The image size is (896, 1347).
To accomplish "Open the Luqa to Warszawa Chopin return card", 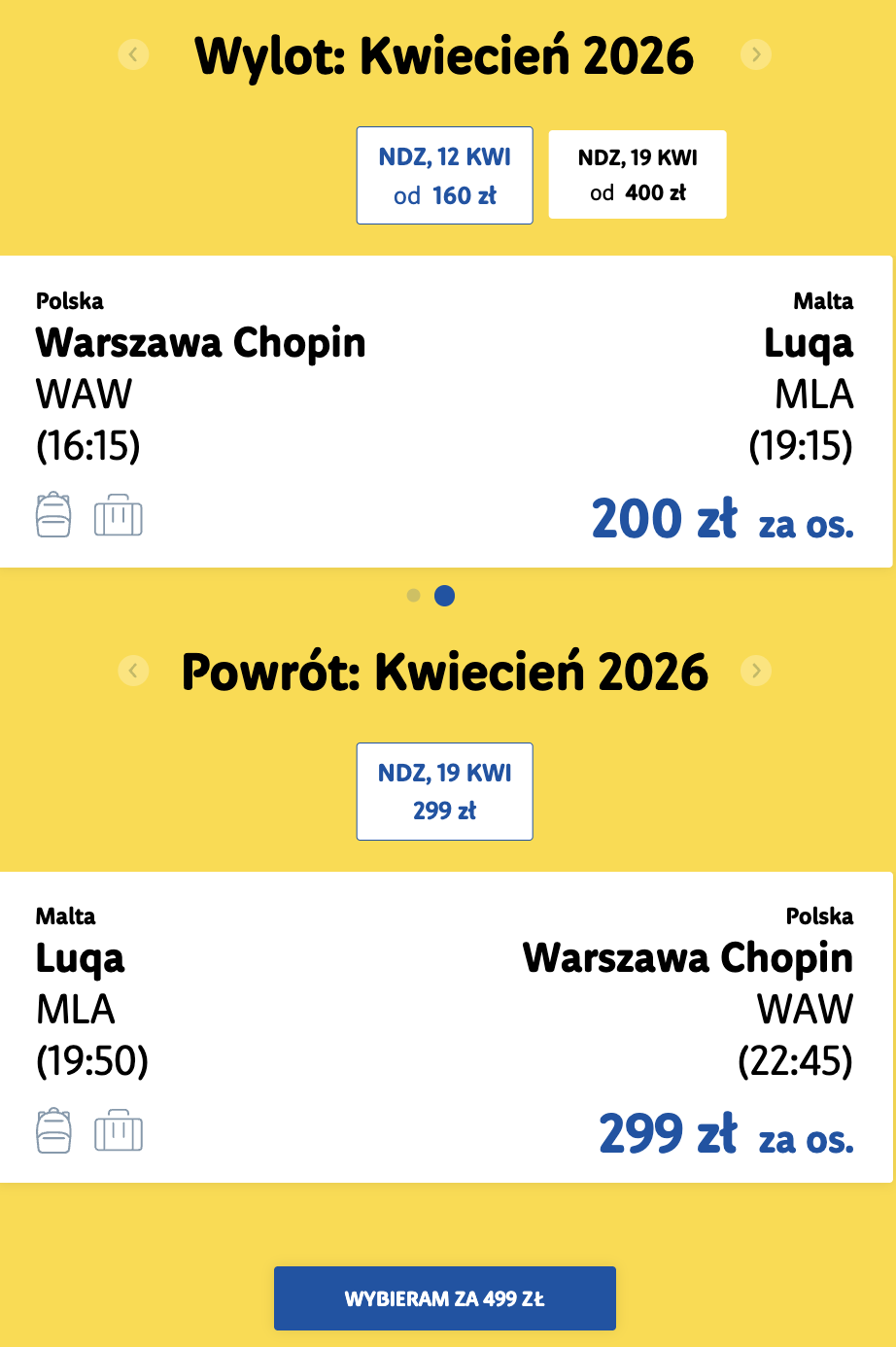I will click(x=445, y=1027).
